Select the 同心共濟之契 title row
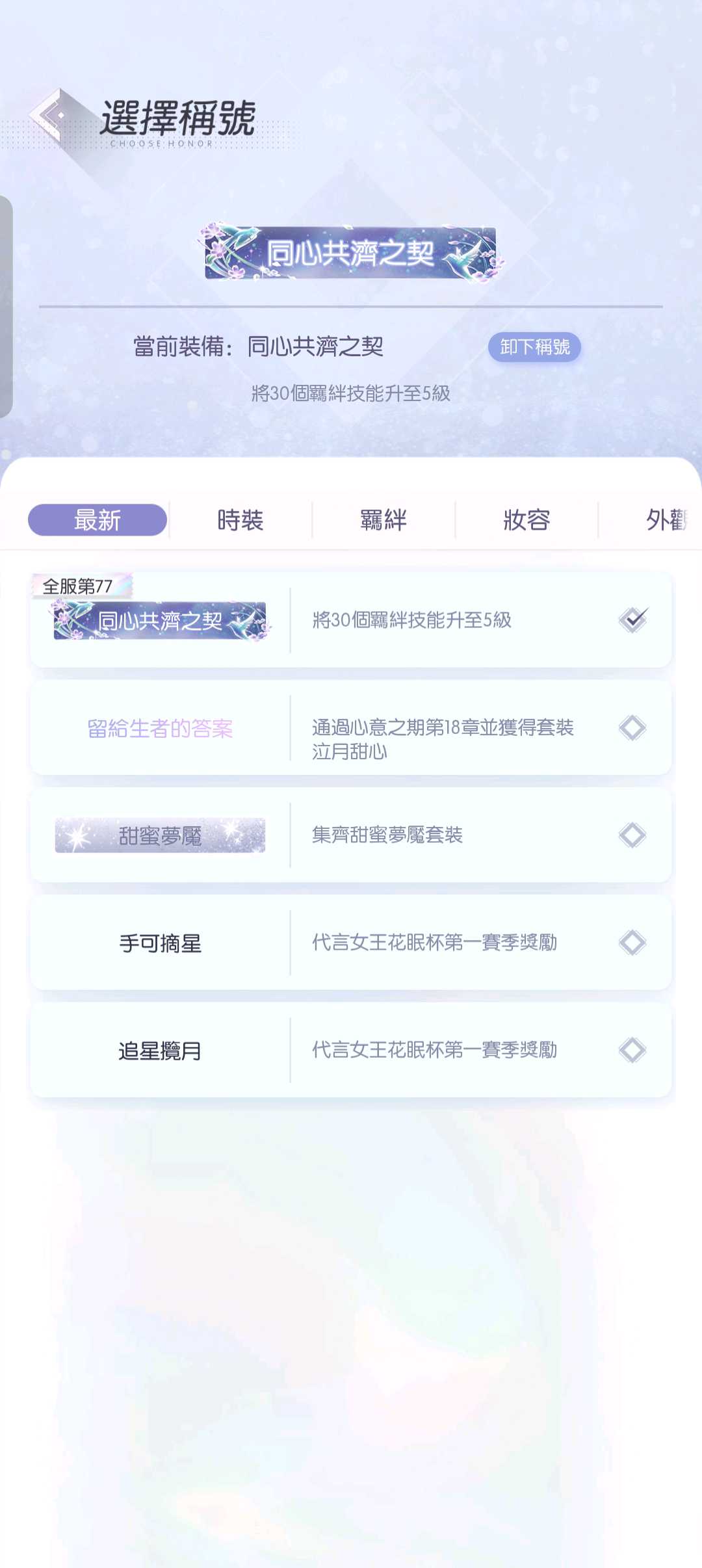702x1568 pixels. pyautogui.click(x=351, y=620)
